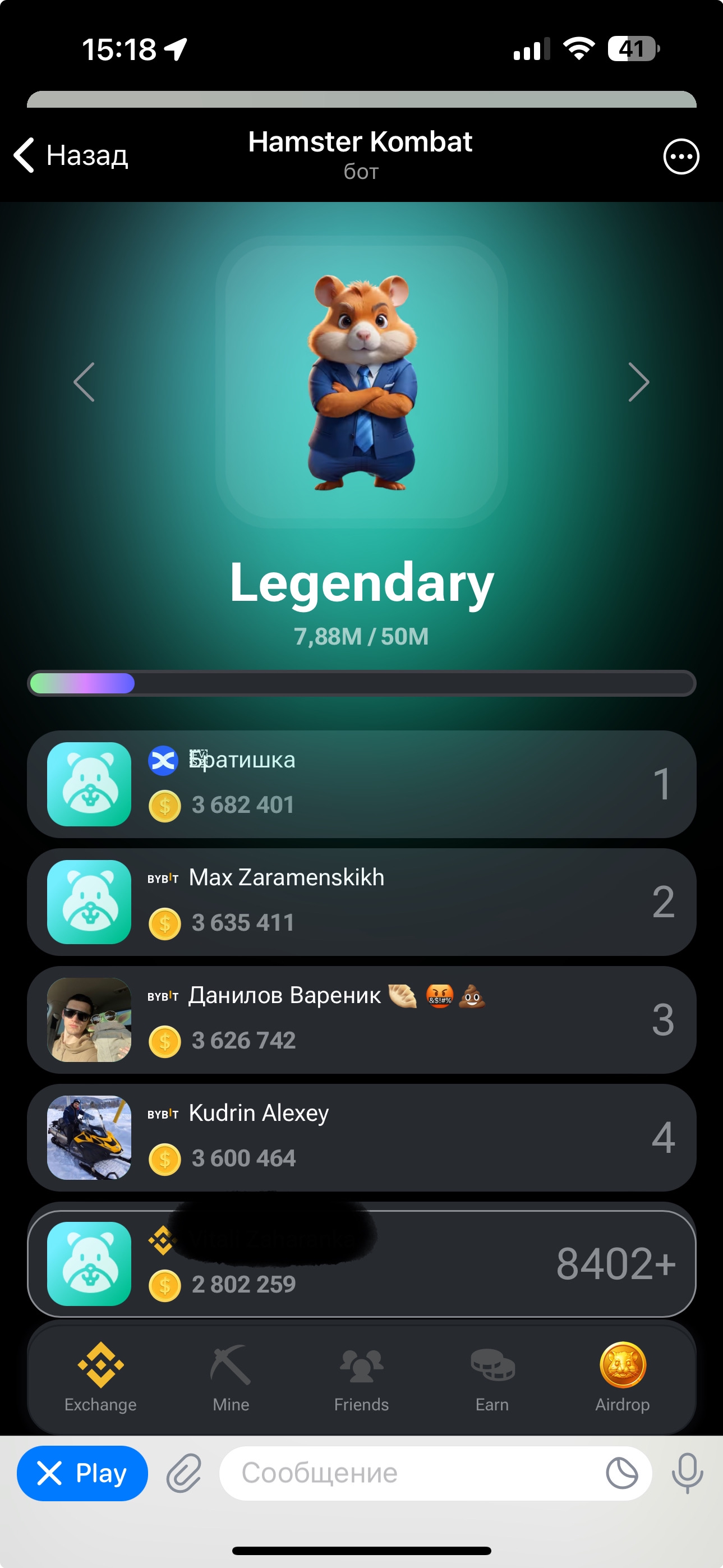Open the three-dot options menu
Viewport: 723px width, 1568px height.
click(x=680, y=157)
